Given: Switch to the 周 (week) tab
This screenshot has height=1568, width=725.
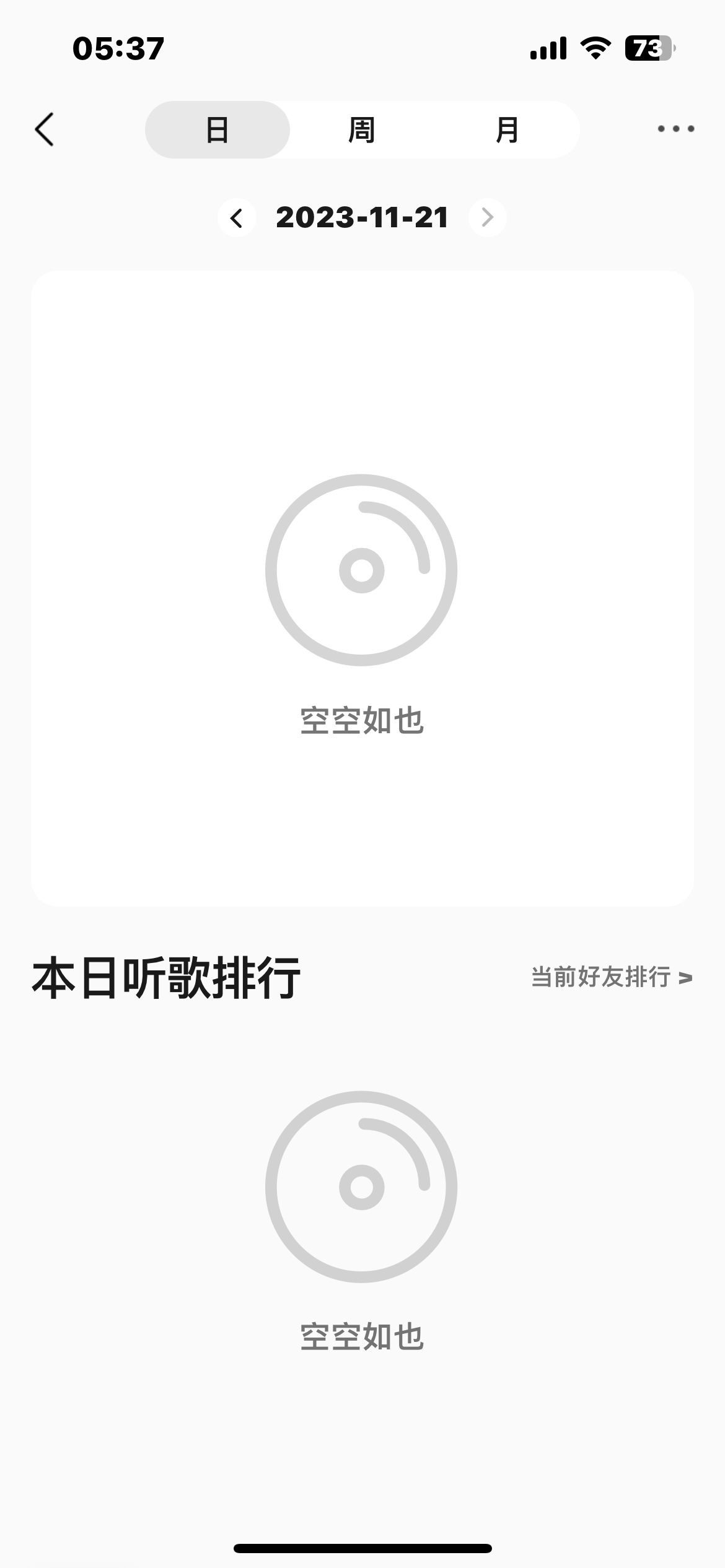Looking at the screenshot, I should [x=362, y=130].
